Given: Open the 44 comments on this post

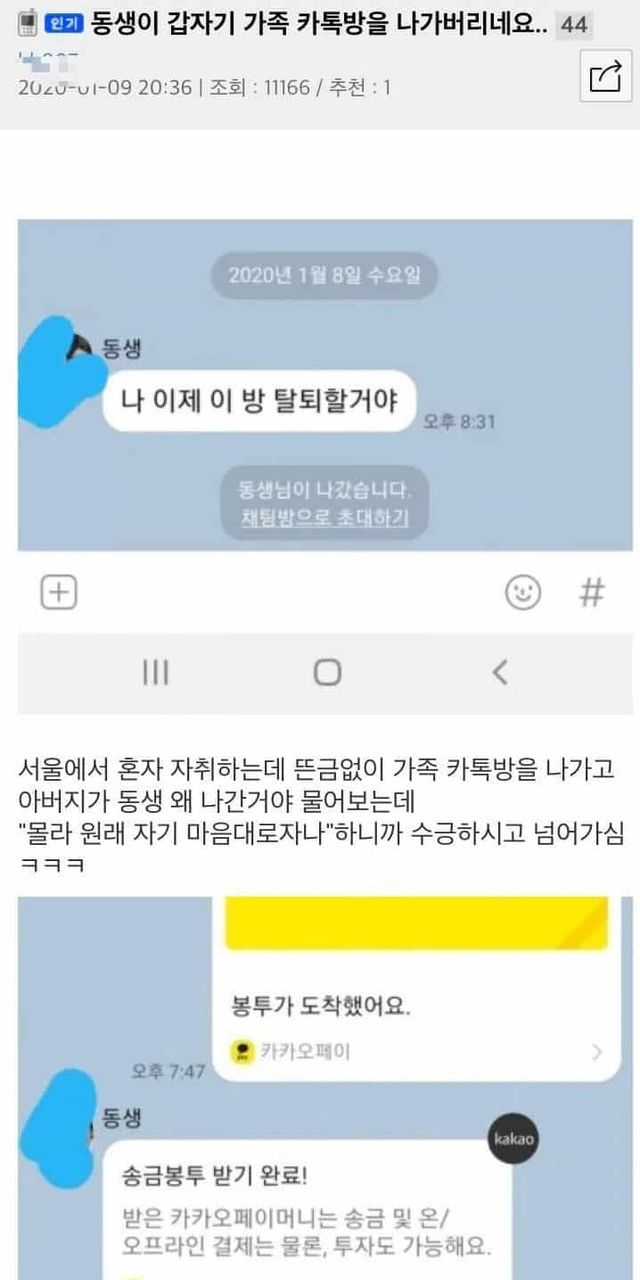Looking at the screenshot, I should click(573, 24).
